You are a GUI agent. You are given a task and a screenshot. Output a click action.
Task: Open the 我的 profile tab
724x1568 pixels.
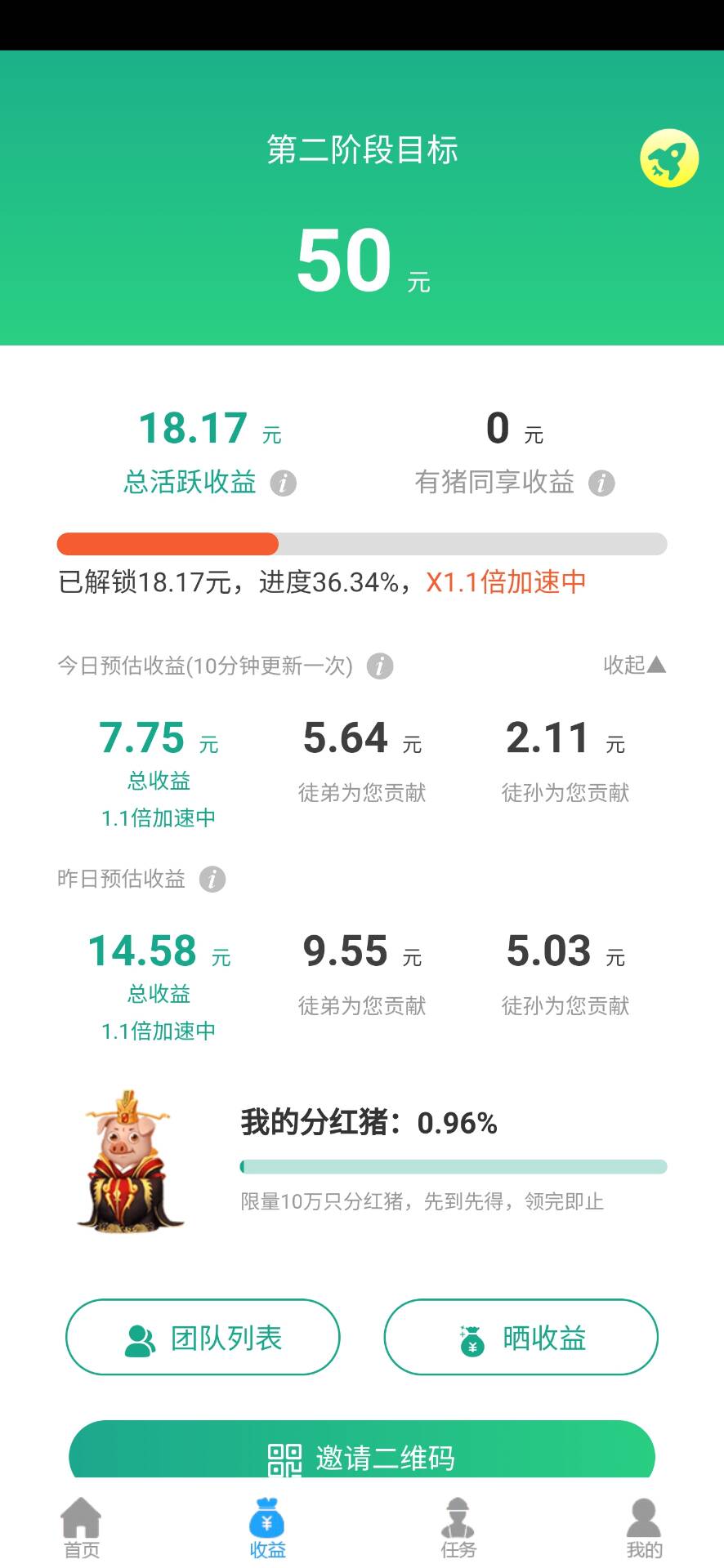pyautogui.click(x=644, y=1528)
